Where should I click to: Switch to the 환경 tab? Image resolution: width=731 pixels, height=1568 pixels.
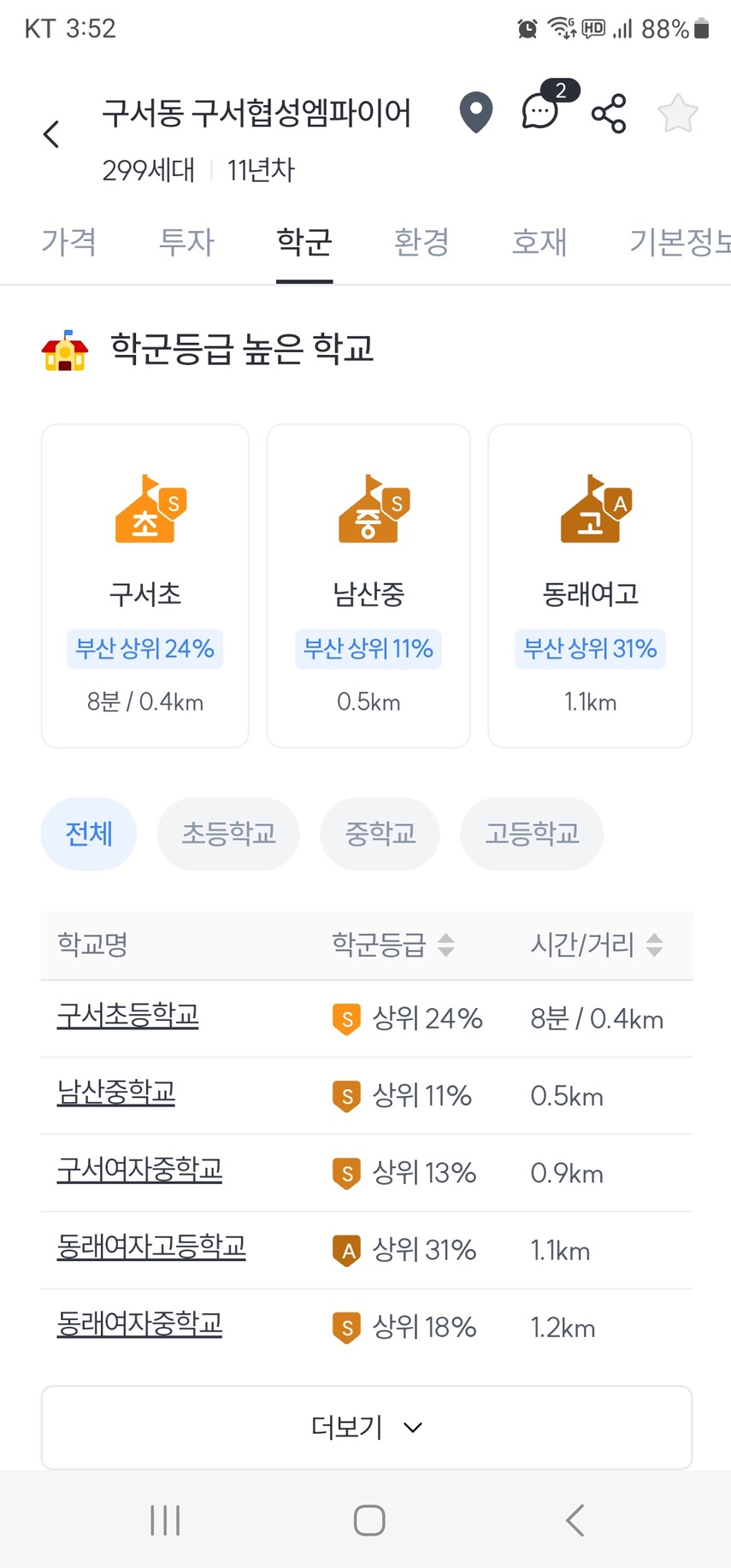click(422, 242)
